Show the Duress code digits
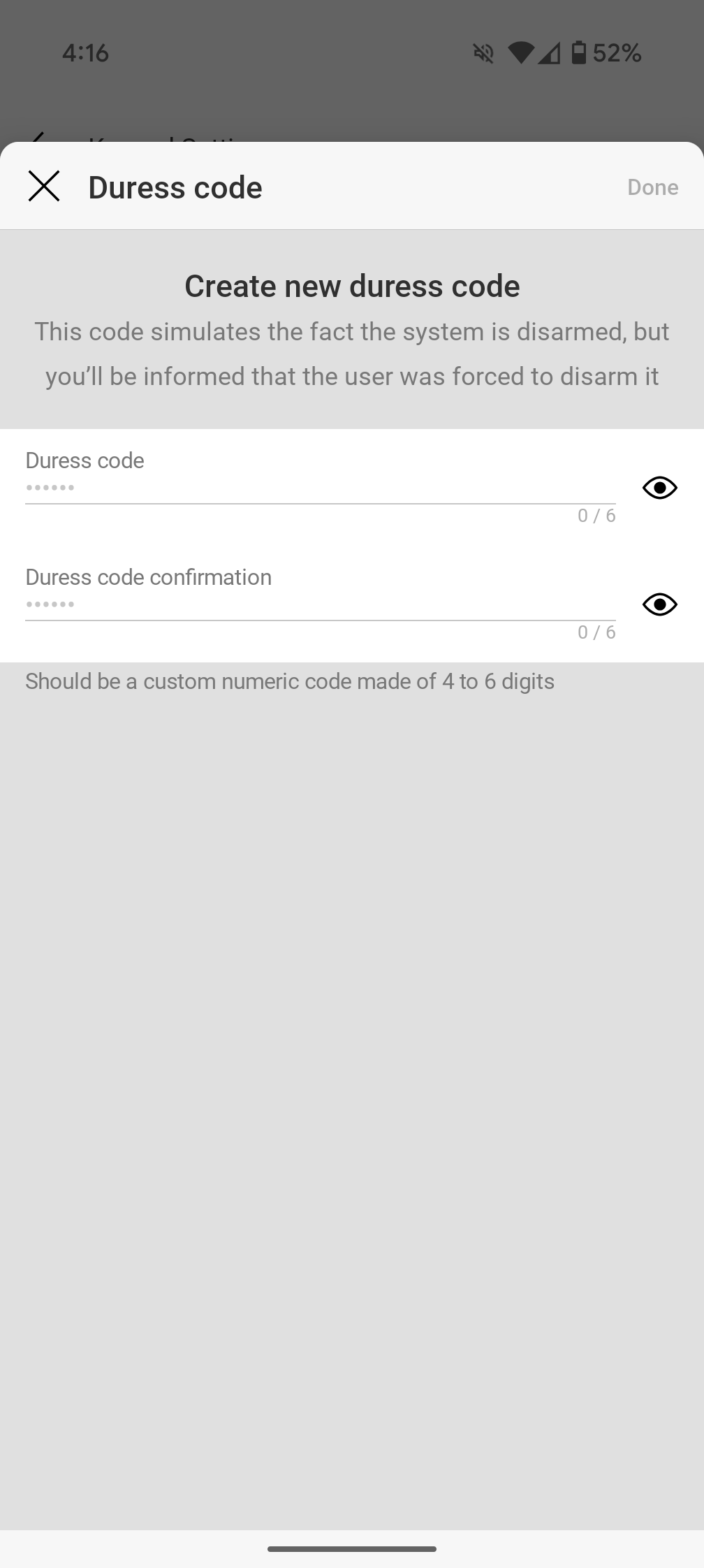Screen dimensions: 704x1568 (x=659, y=488)
